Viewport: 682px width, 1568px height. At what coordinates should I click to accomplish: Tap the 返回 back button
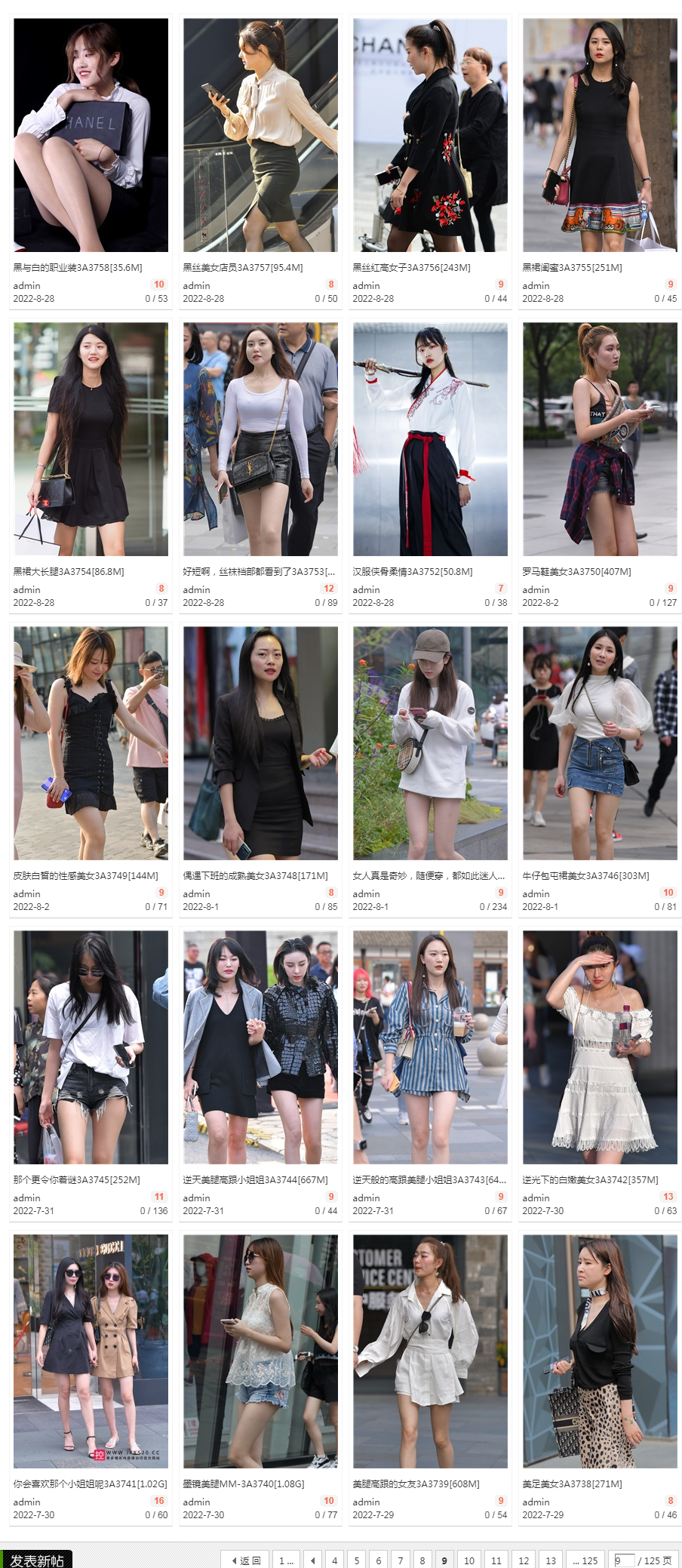pos(246,1560)
